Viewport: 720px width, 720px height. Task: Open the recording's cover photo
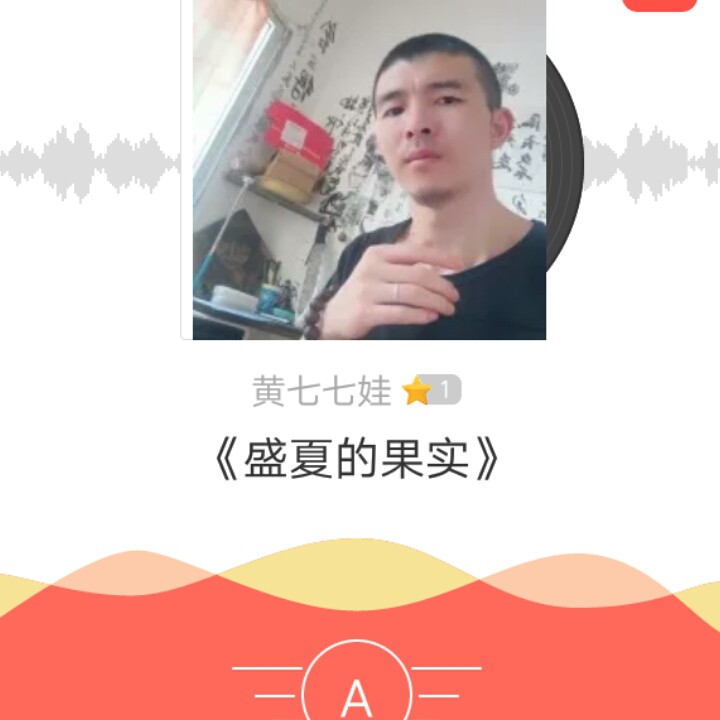point(368,170)
